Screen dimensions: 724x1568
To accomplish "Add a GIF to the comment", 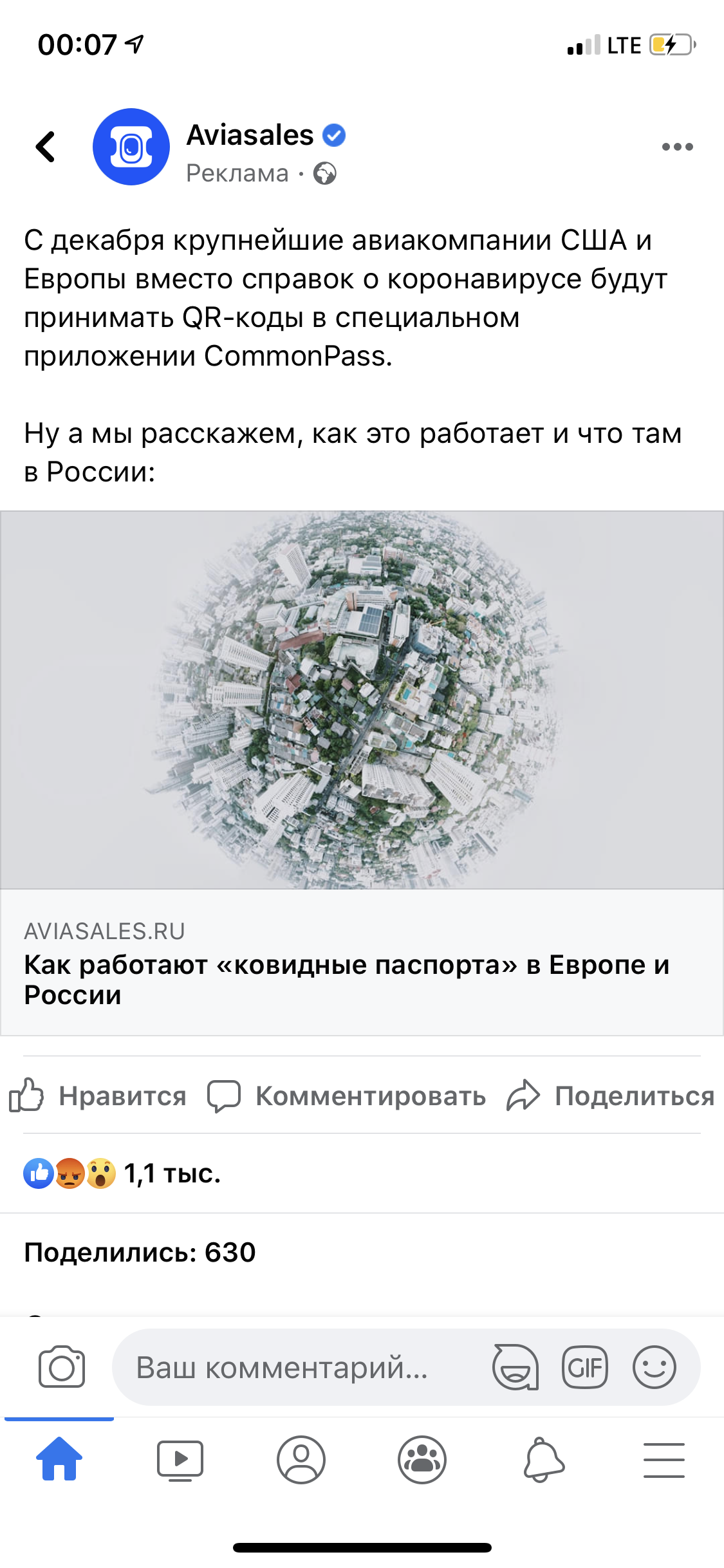I will 584,1367.
